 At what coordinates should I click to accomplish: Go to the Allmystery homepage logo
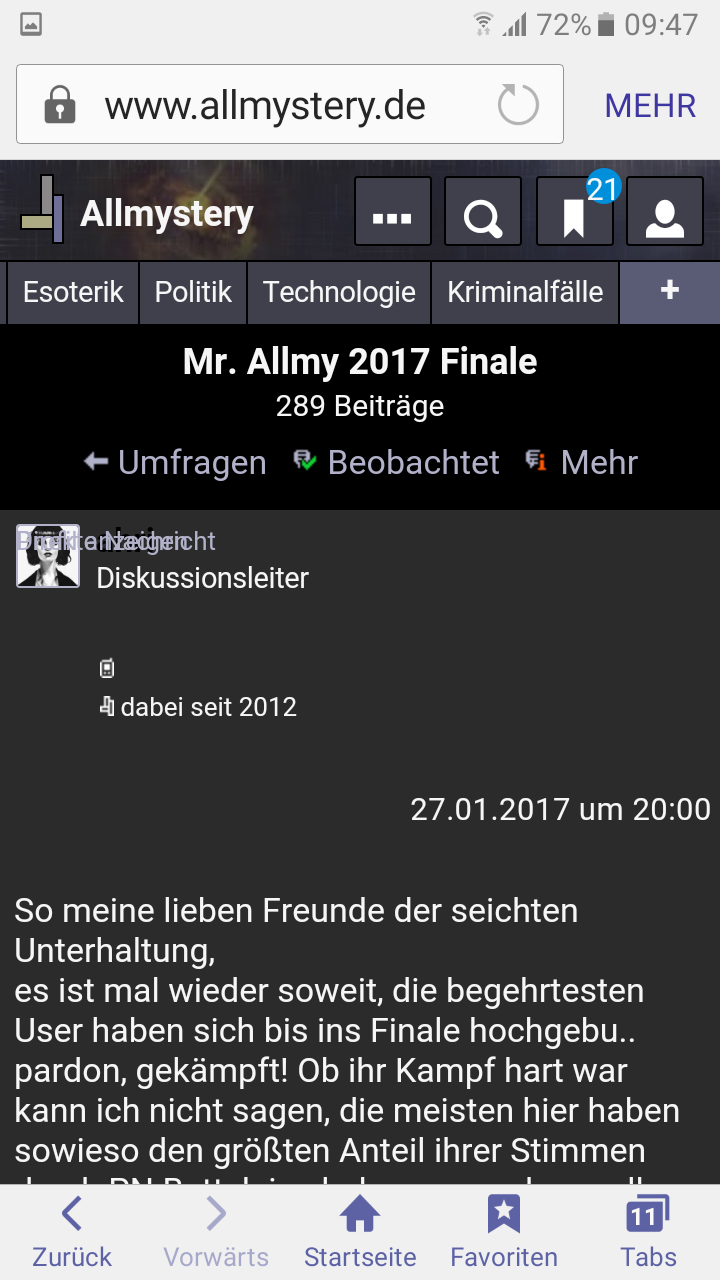(138, 212)
